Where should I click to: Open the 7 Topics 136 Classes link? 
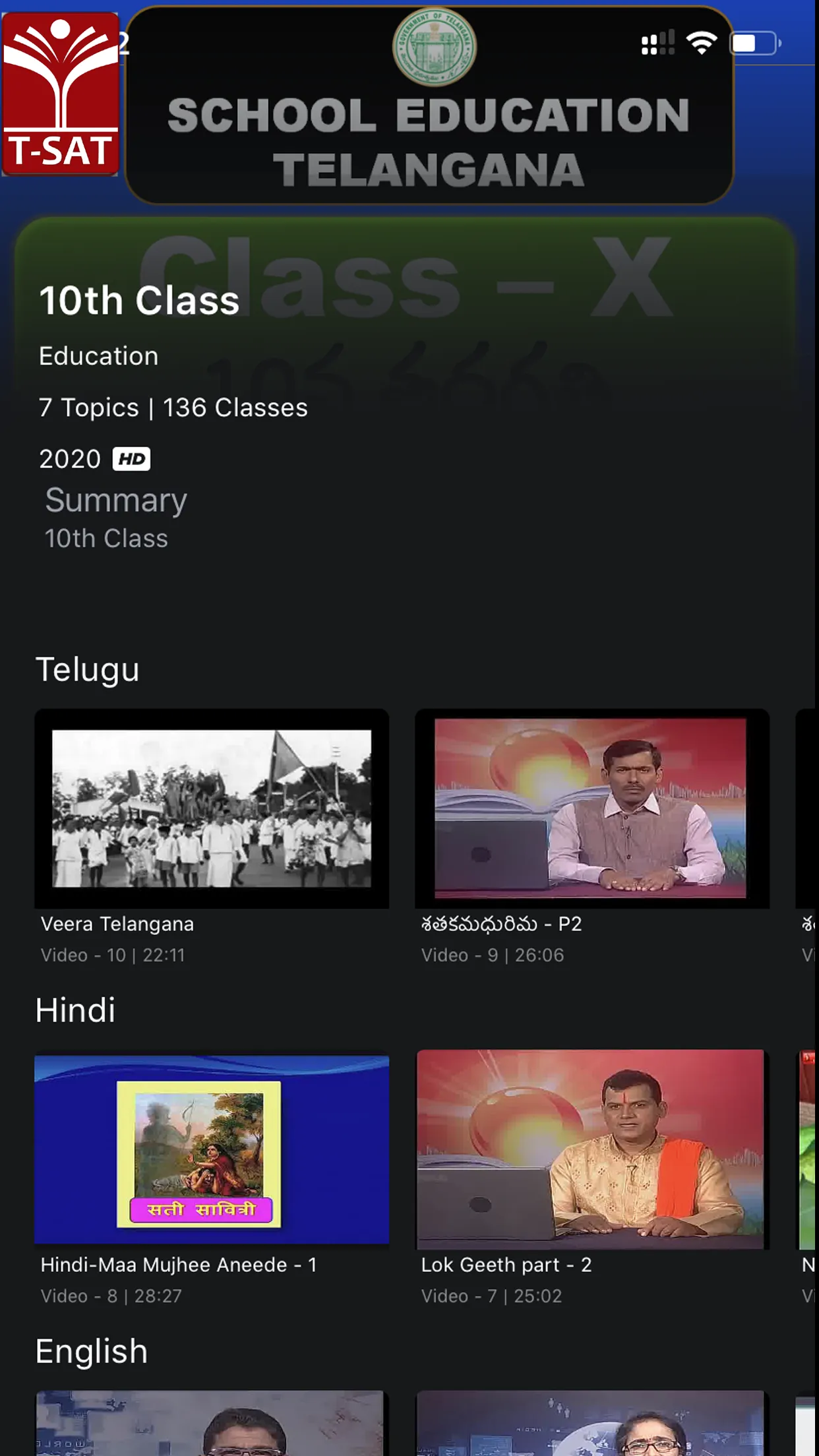pos(173,407)
